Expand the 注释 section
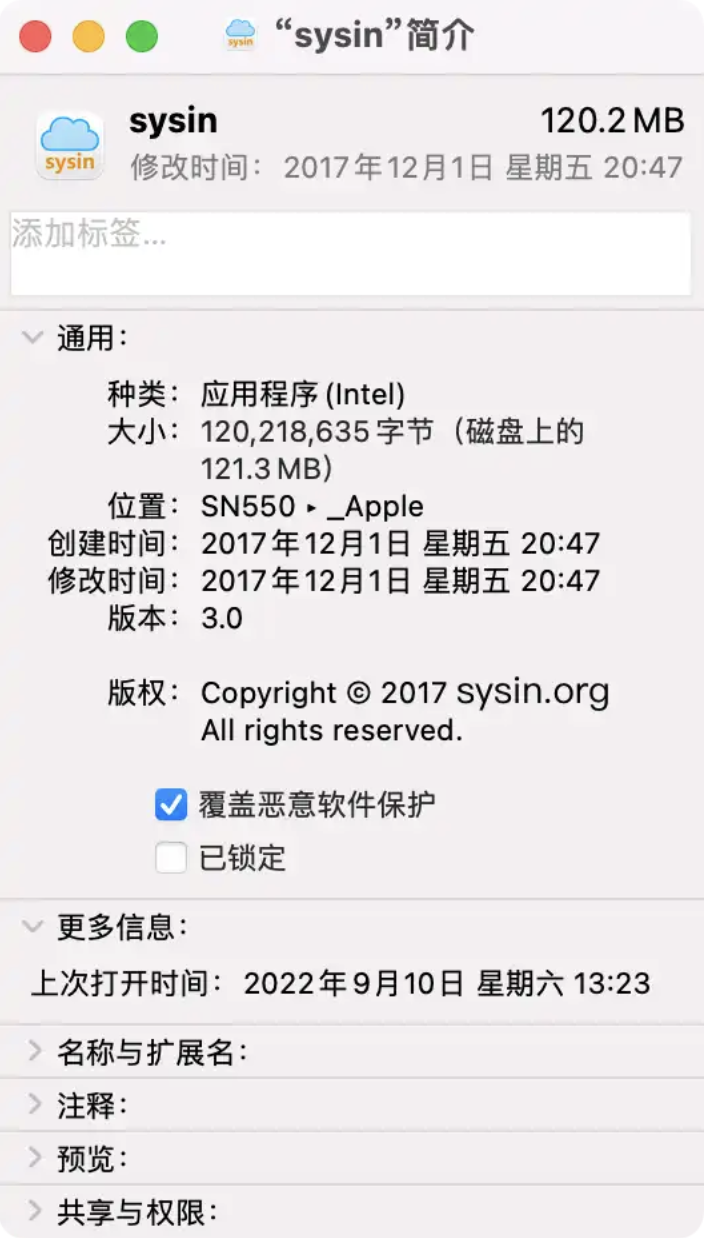706x1238 pixels. 35,1105
